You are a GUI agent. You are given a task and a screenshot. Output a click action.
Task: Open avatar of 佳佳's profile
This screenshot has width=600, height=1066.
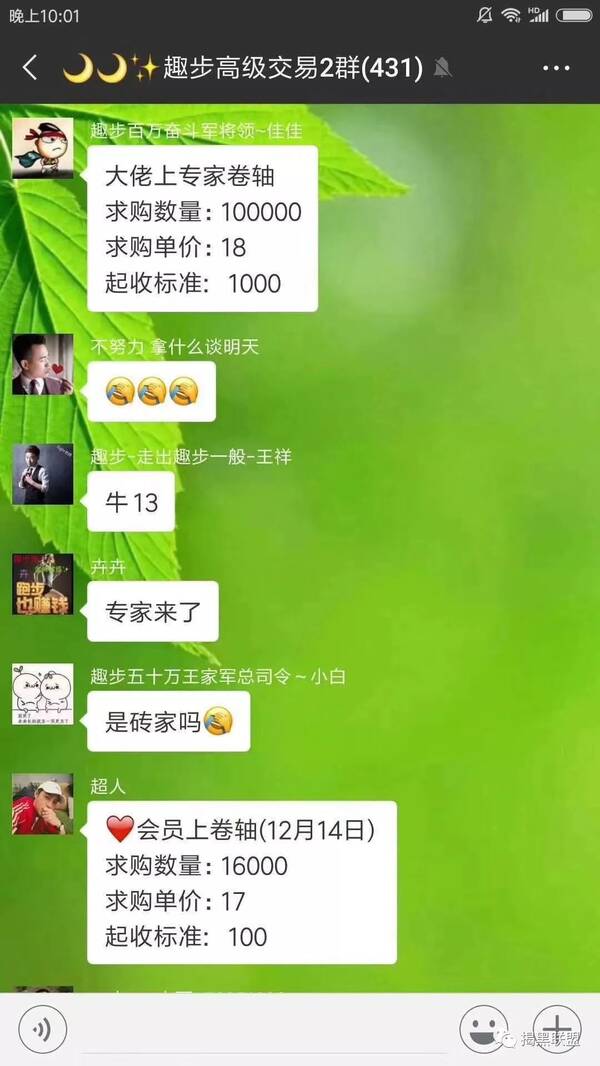click(x=43, y=148)
